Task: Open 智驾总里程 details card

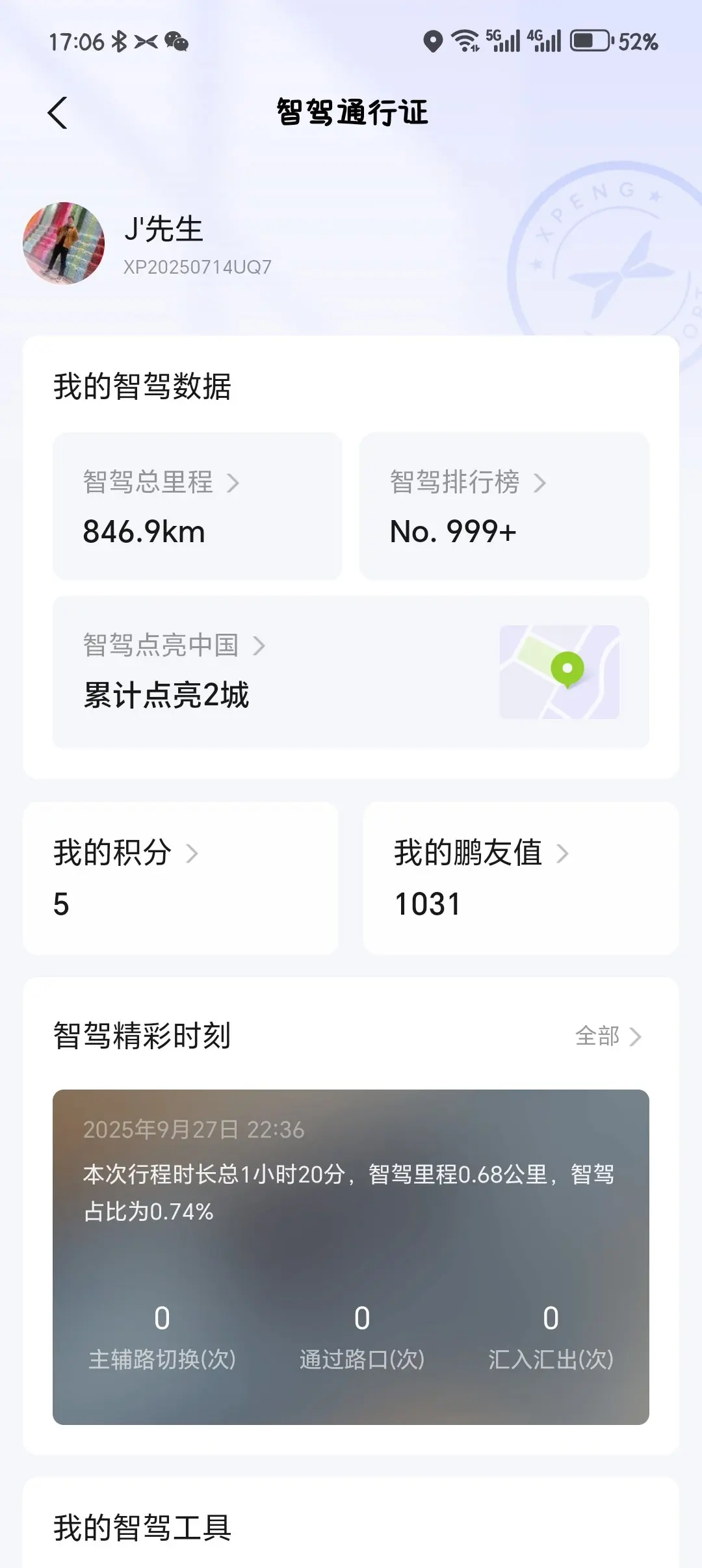Action: click(x=197, y=506)
